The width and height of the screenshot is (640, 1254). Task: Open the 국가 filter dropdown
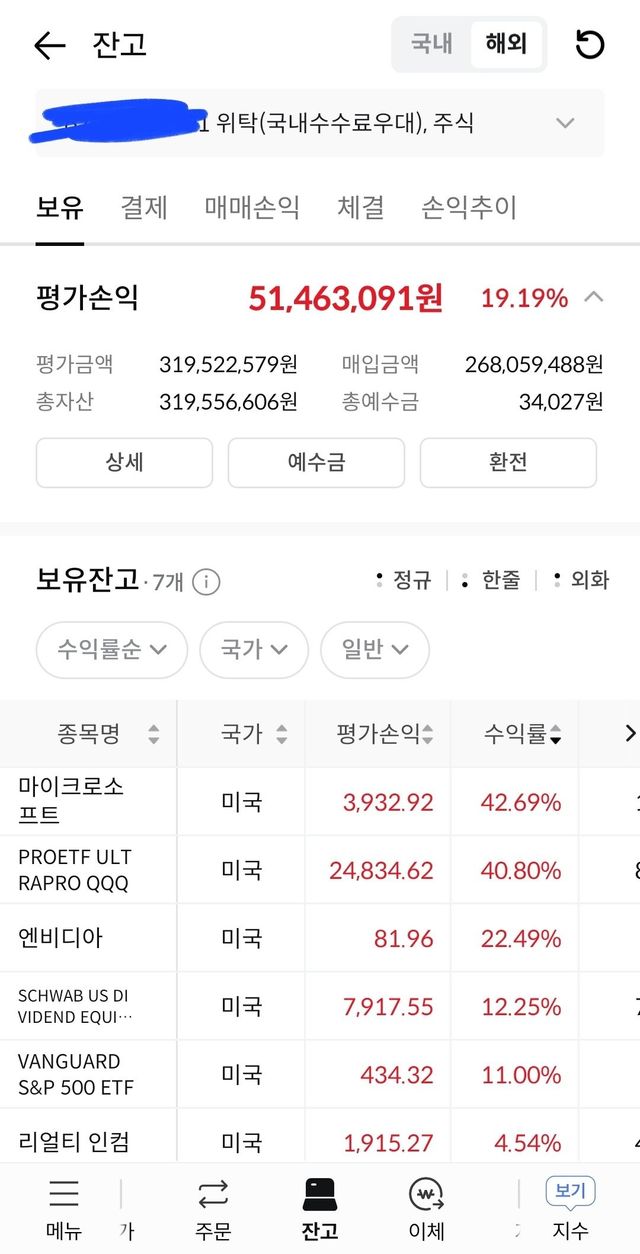[254, 650]
